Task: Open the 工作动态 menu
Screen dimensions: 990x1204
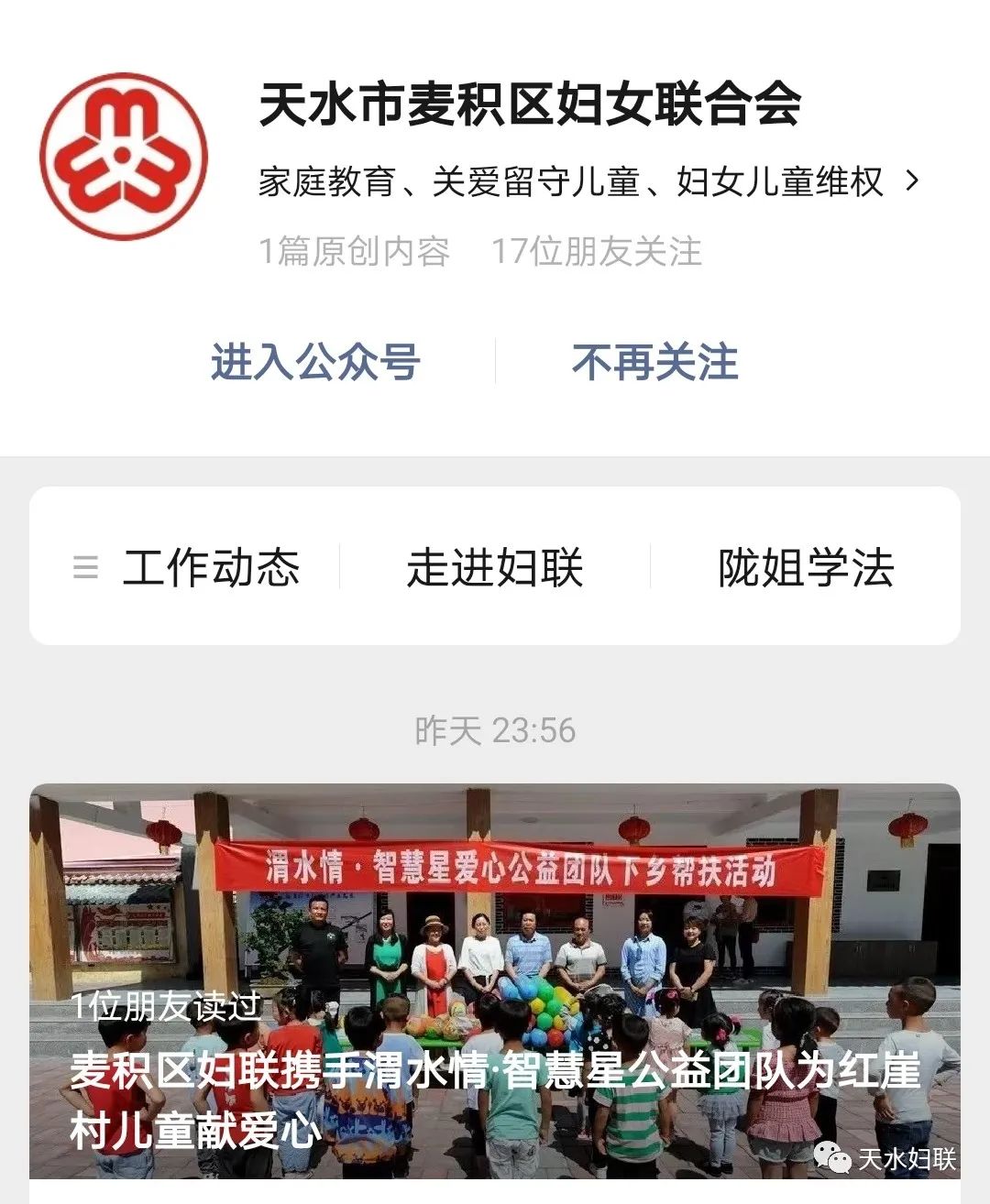Action: (187, 567)
